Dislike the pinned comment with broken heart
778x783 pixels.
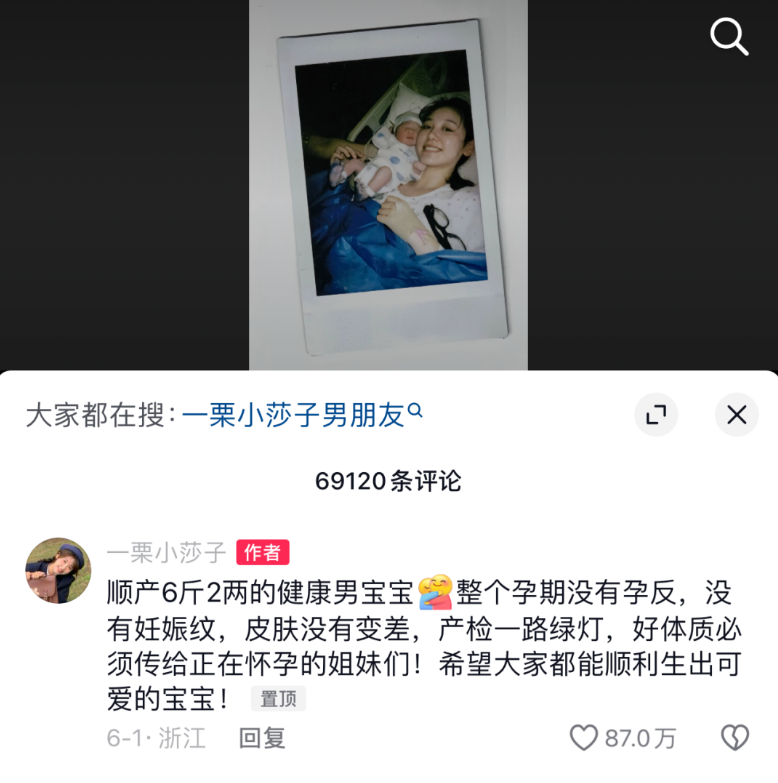click(x=734, y=738)
